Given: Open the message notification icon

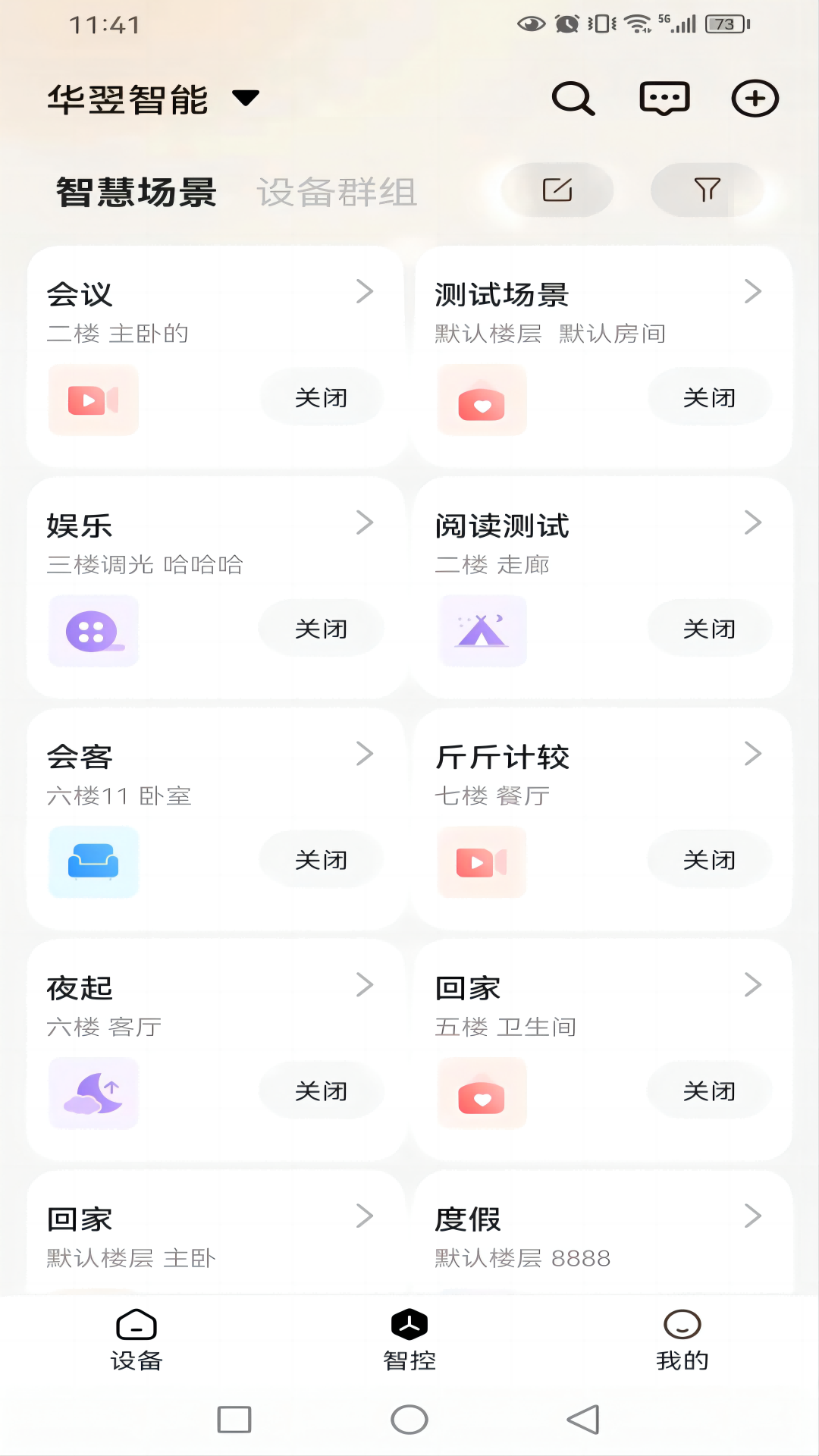Looking at the screenshot, I should [x=663, y=99].
